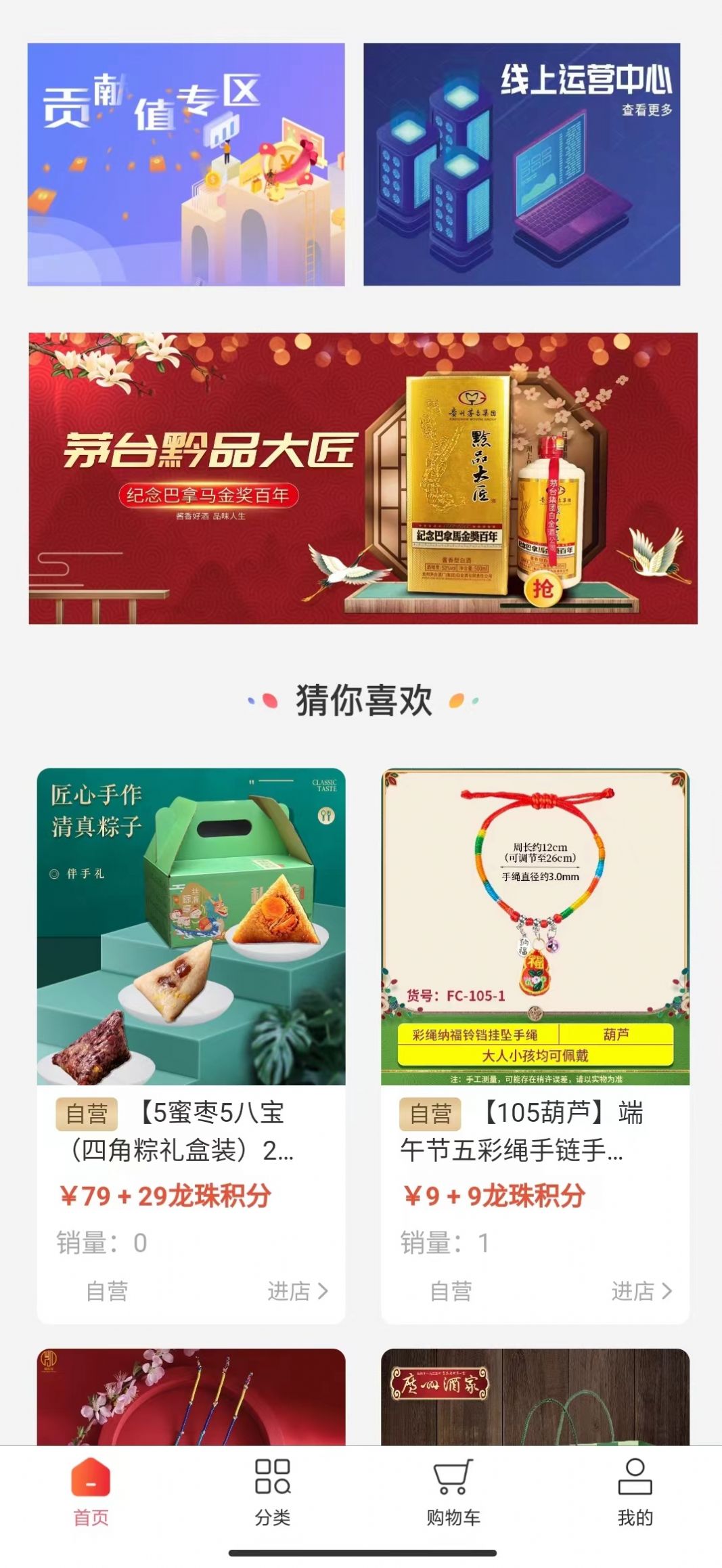Open the 贡献值专区 promotional banner
Image resolution: width=722 pixels, height=1568 pixels.
[191, 165]
